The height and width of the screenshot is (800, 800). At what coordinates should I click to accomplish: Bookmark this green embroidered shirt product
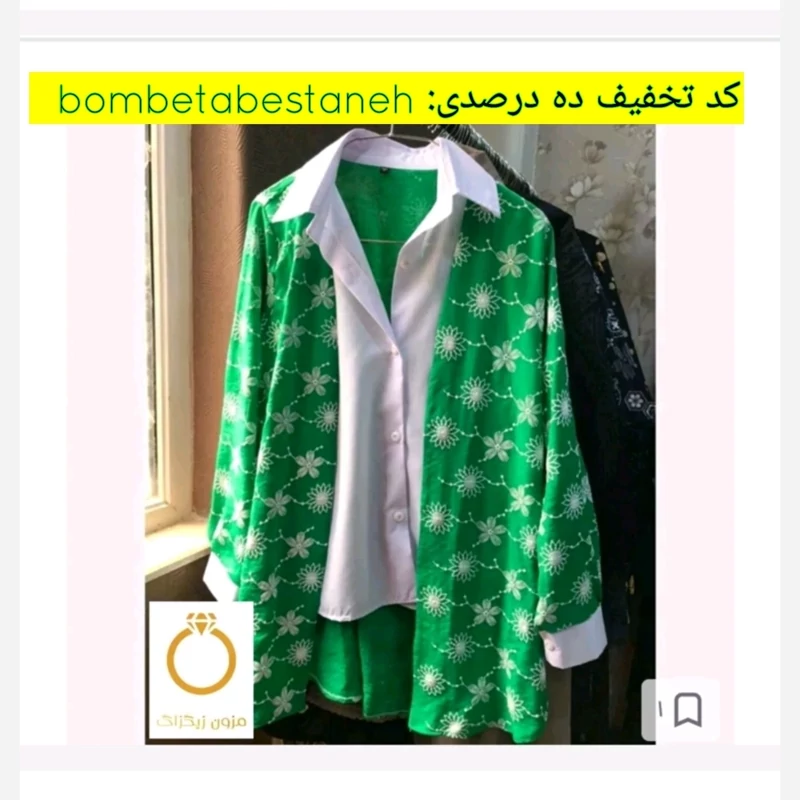pyautogui.click(x=687, y=710)
